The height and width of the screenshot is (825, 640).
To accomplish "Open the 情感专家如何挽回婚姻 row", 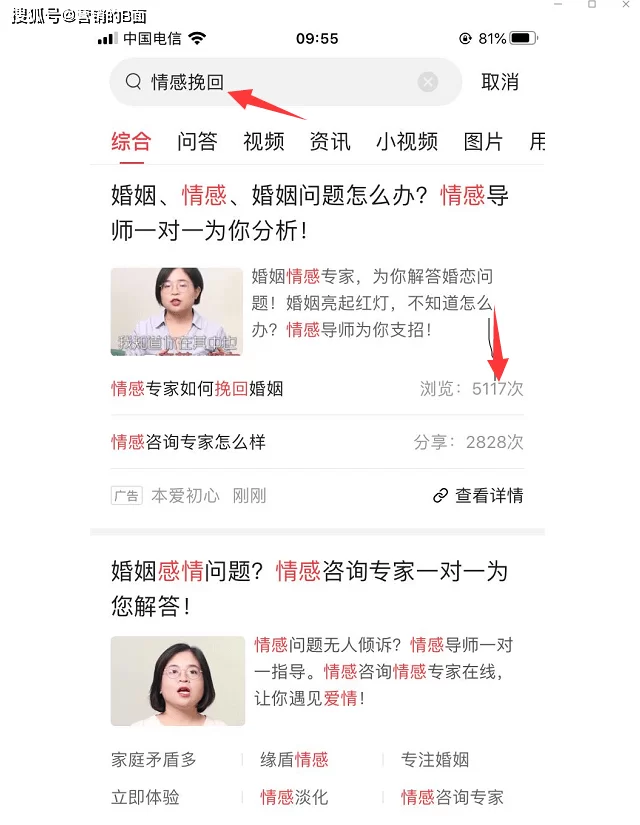I will 197,388.
